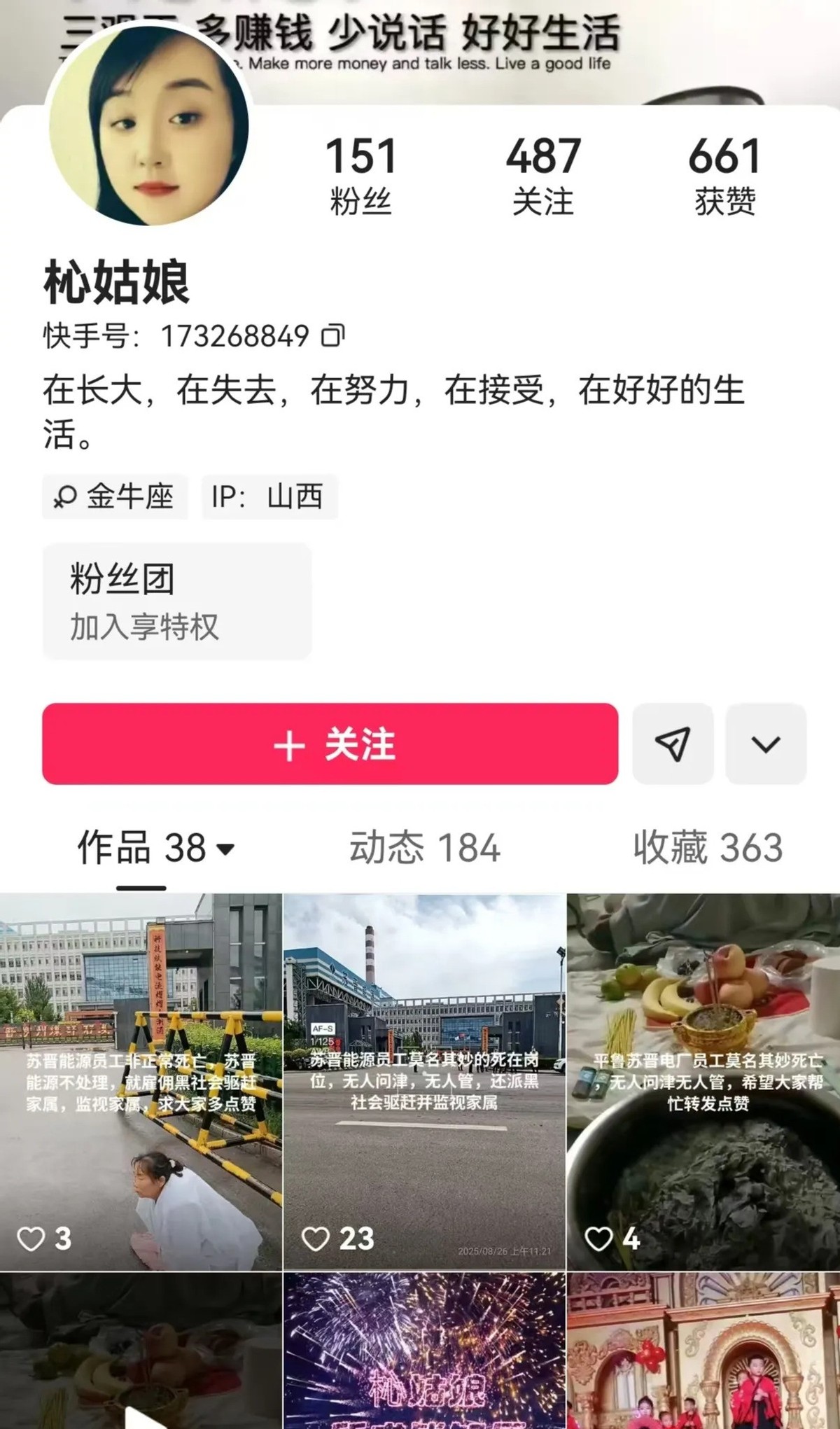Screen dimensions: 840x1429
Task: Follow 杺姑娘 with the red 关注 button
Action: click(330, 744)
